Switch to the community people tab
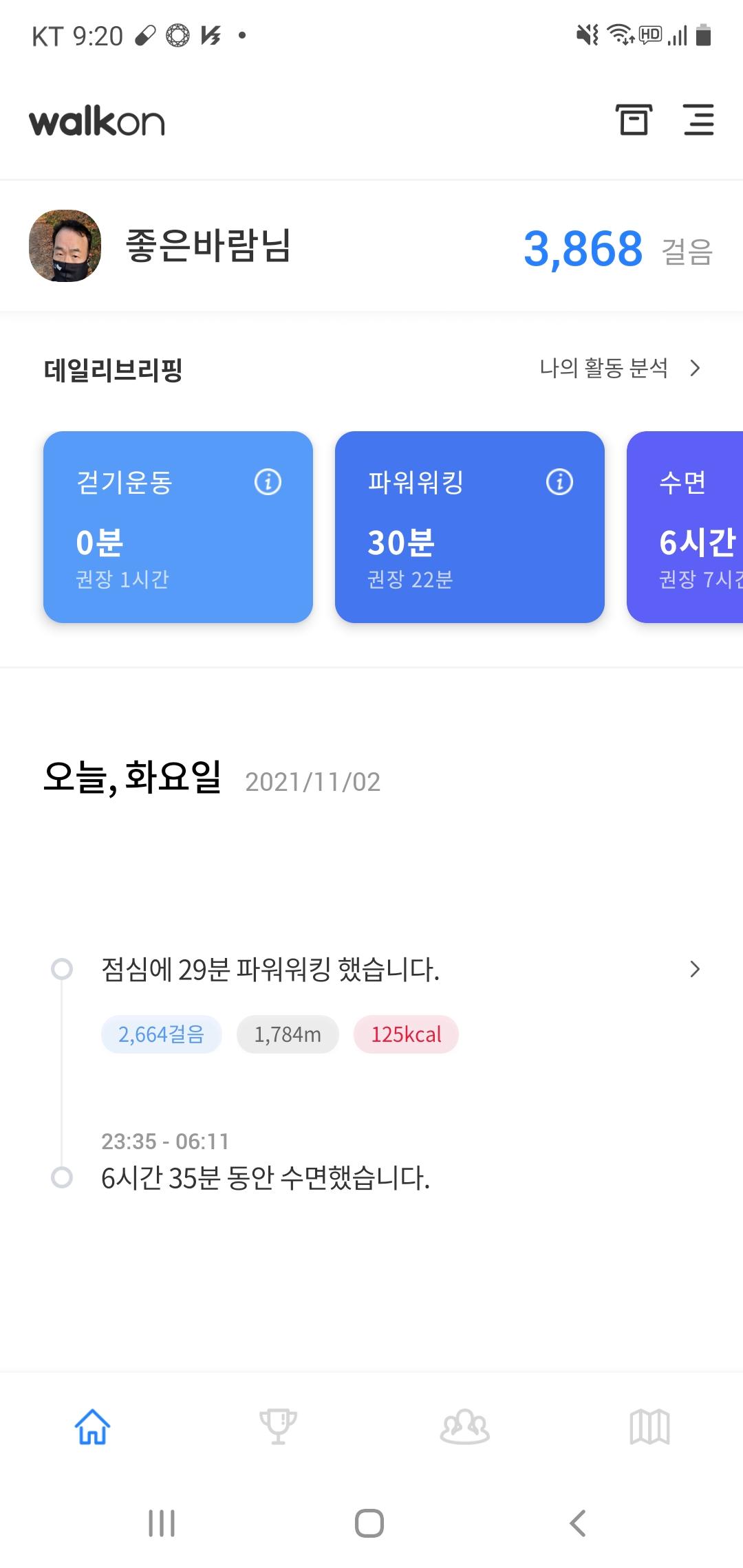 click(x=464, y=1426)
